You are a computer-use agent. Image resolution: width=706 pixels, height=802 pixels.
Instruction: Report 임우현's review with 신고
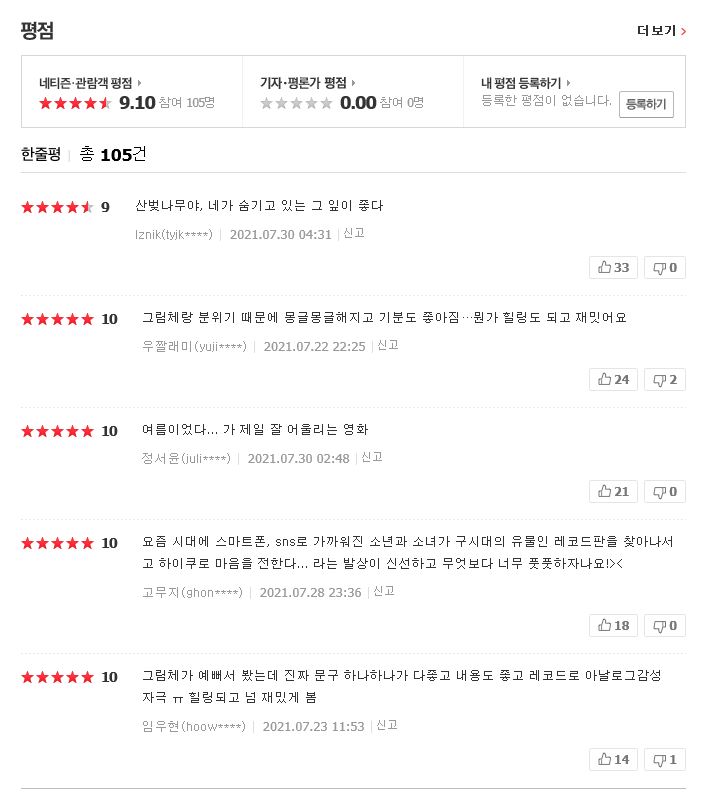pyautogui.click(x=386, y=726)
